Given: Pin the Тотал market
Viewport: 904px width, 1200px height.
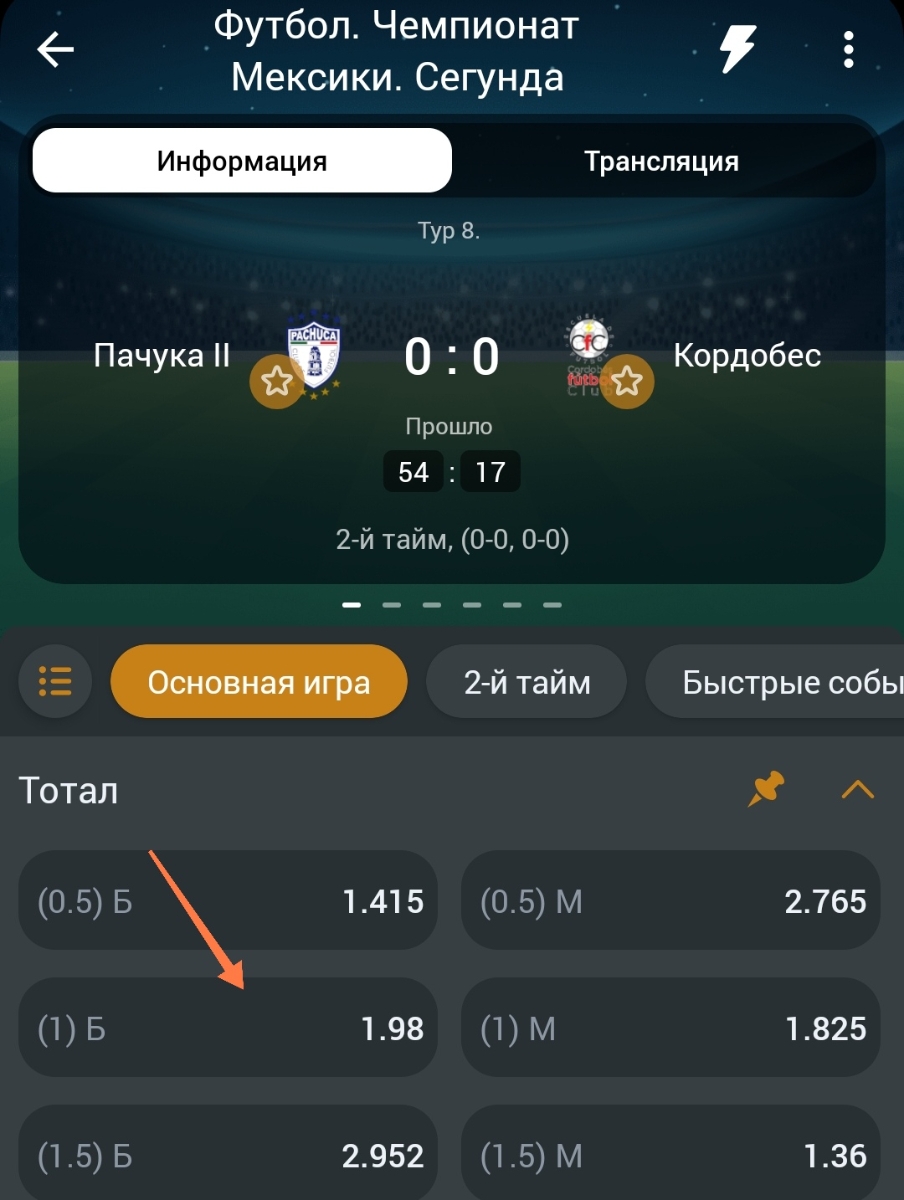Looking at the screenshot, I should pyautogui.click(x=767, y=790).
